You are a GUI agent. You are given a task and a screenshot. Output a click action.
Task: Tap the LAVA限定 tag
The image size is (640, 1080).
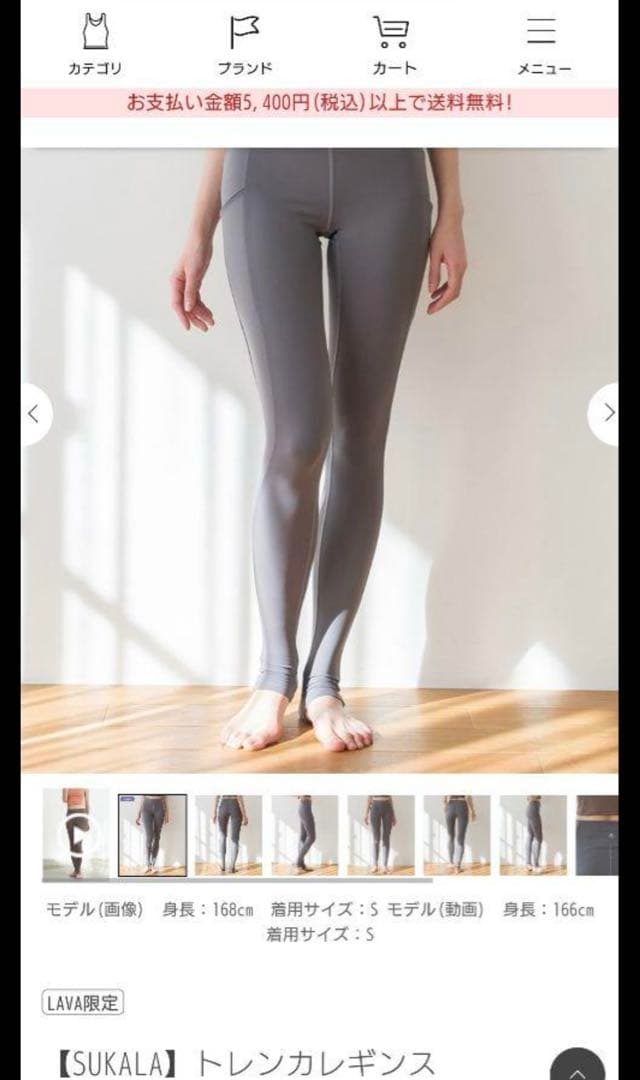click(x=83, y=1002)
